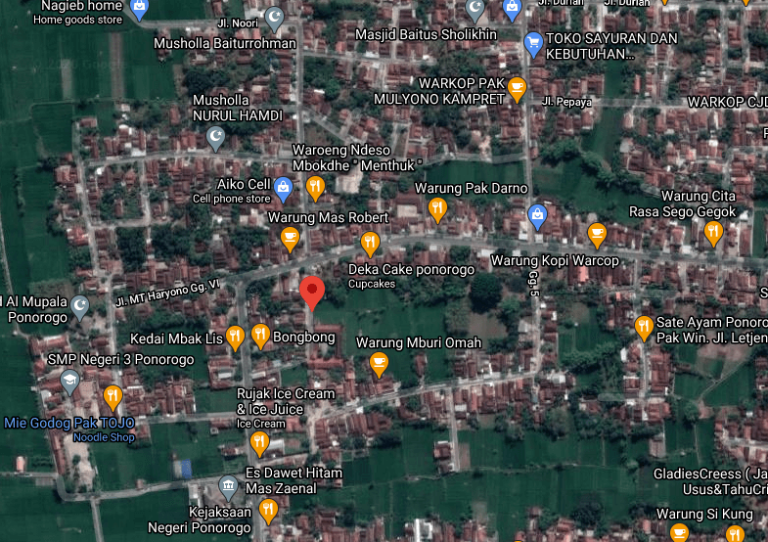768x542 pixels.
Task: Open the Warung Mas Robert marker
Action: [290, 238]
